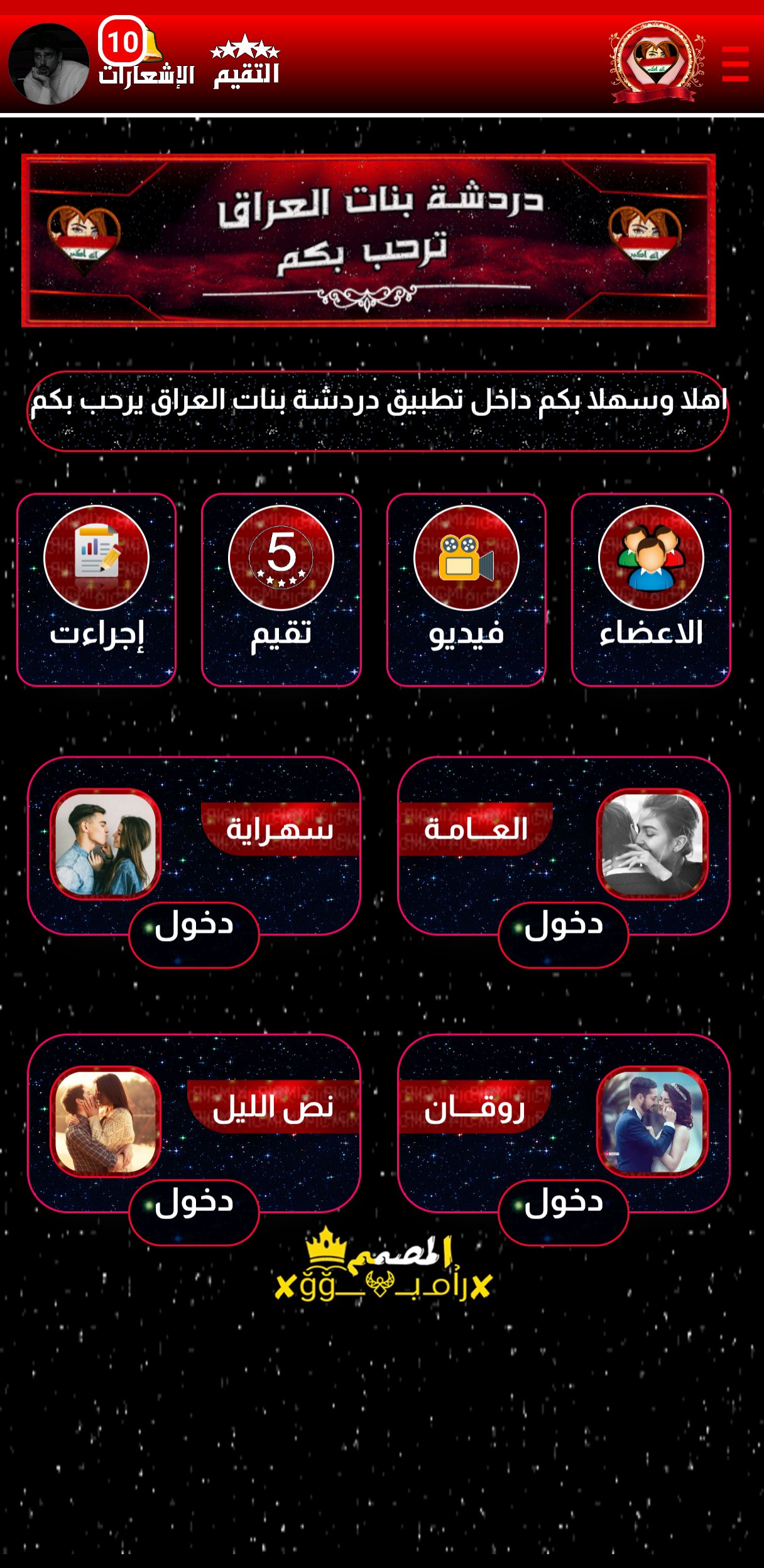This screenshot has width=764, height=1568.
Task: Open the video tile (فيديو)
Action: point(466,590)
